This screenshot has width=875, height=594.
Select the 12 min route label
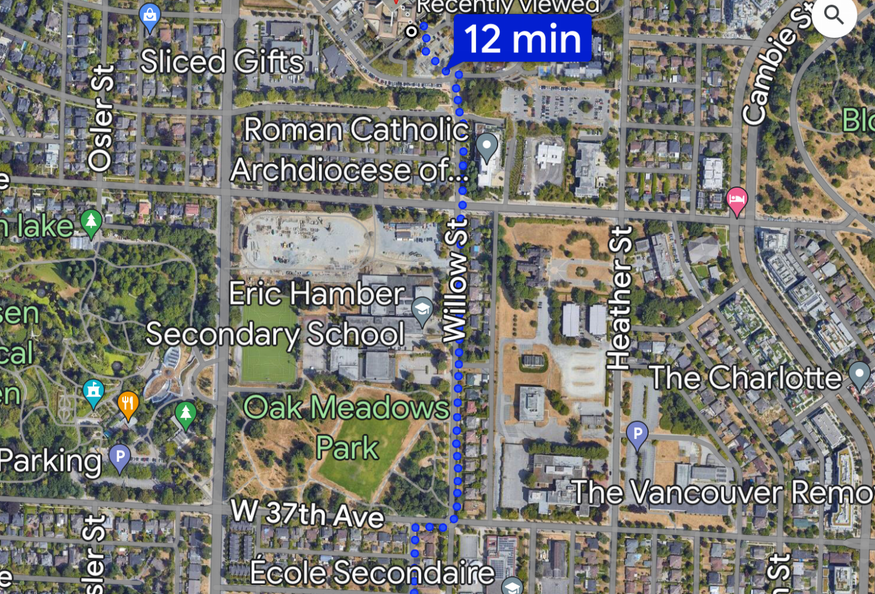tap(523, 39)
